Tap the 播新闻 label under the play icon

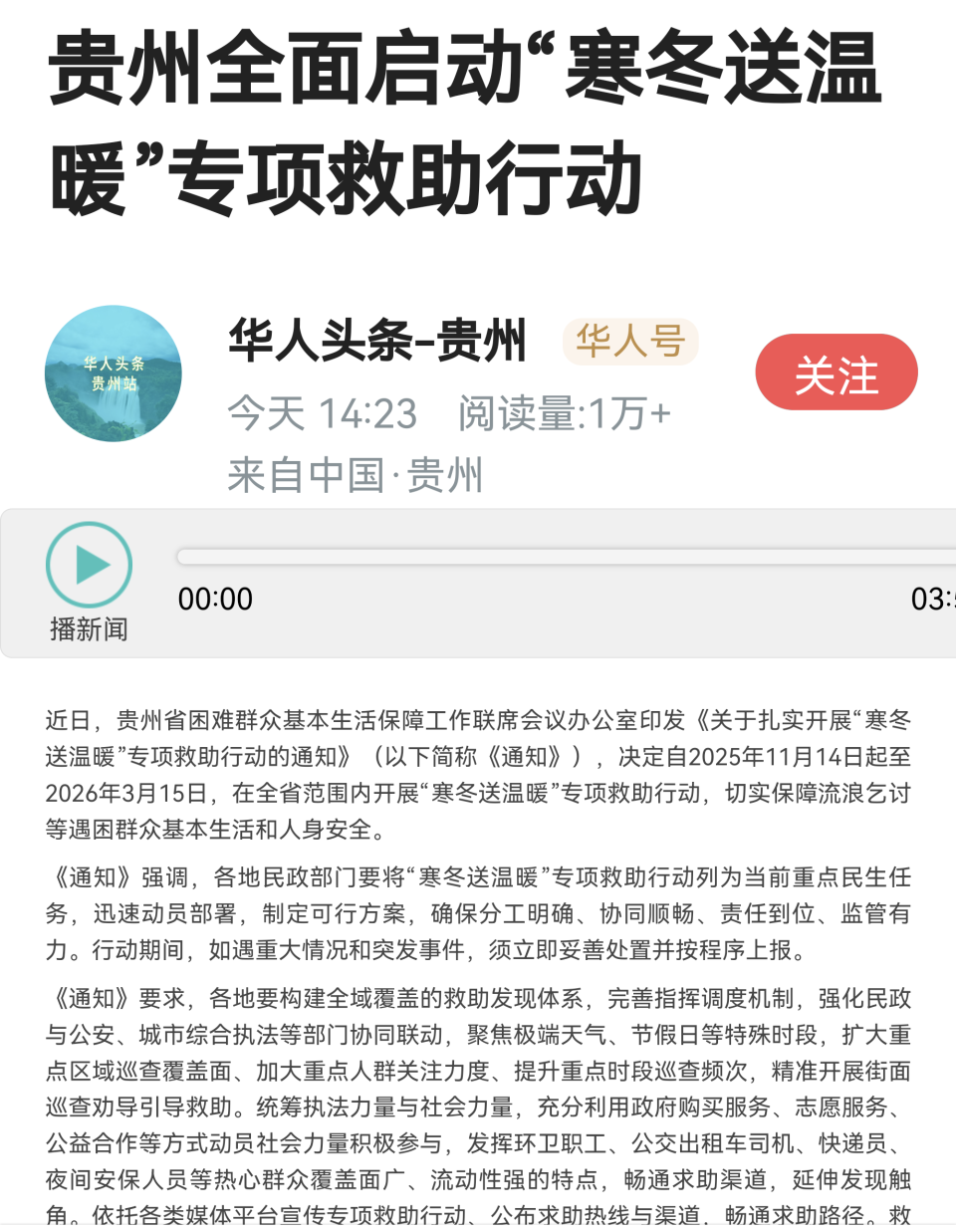[x=89, y=629]
